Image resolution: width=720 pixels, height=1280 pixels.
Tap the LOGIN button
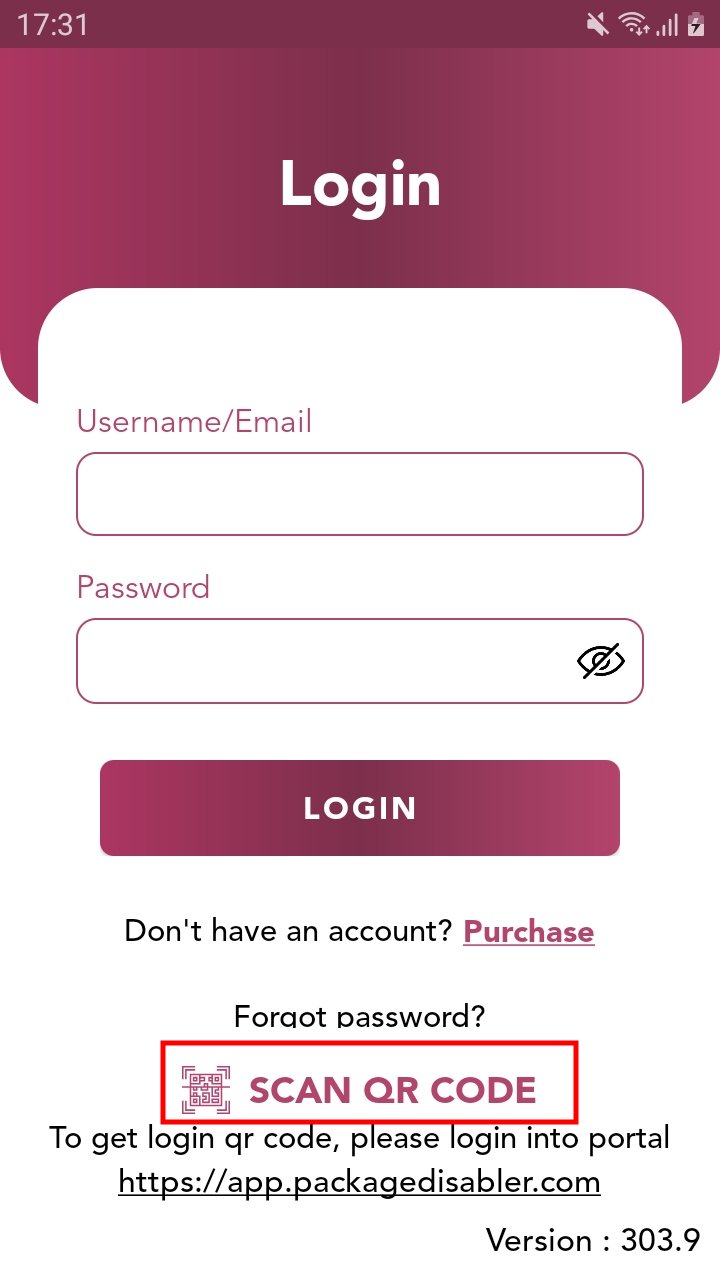pyautogui.click(x=360, y=808)
